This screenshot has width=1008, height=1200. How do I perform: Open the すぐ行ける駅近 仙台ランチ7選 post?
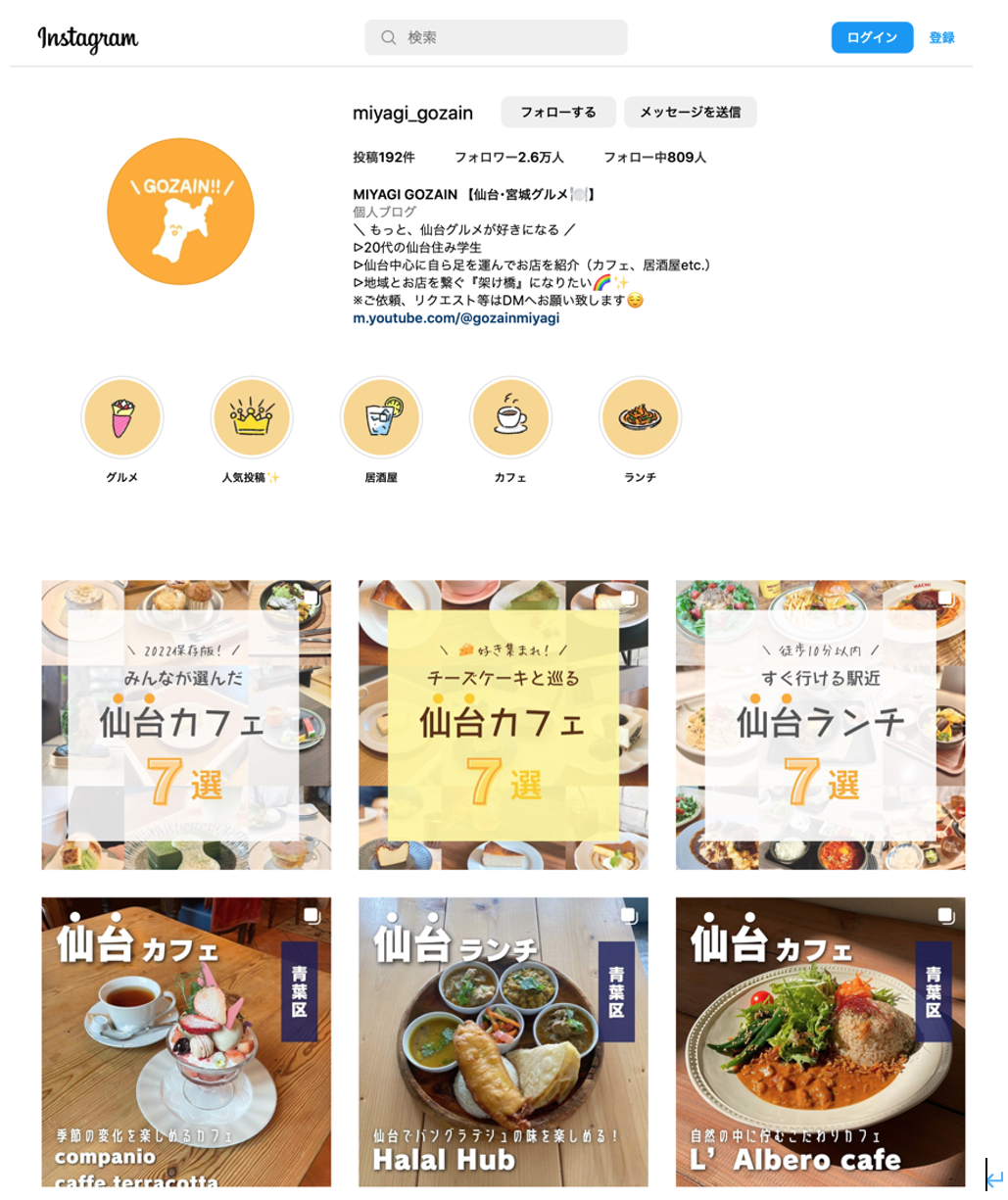click(821, 725)
